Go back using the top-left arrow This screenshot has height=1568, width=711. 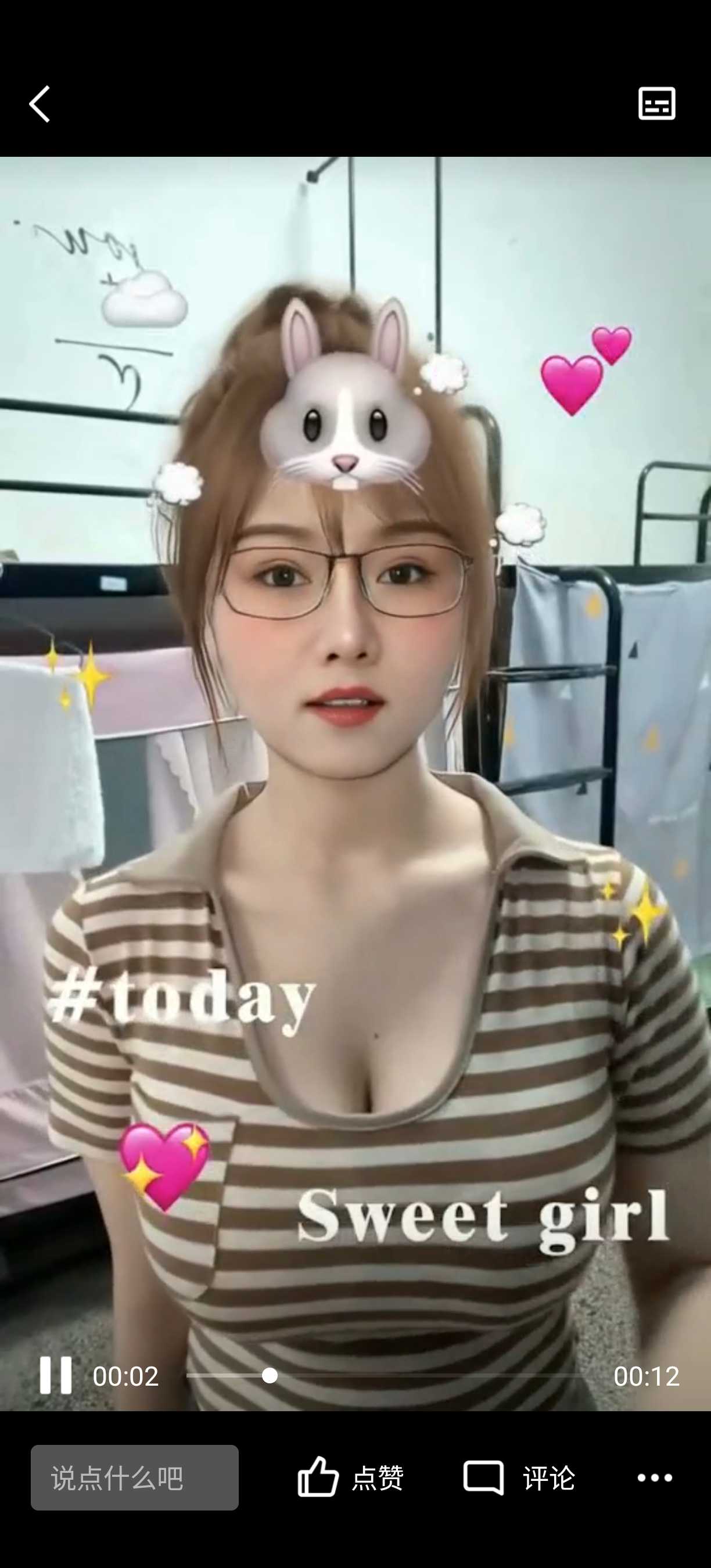[x=39, y=104]
